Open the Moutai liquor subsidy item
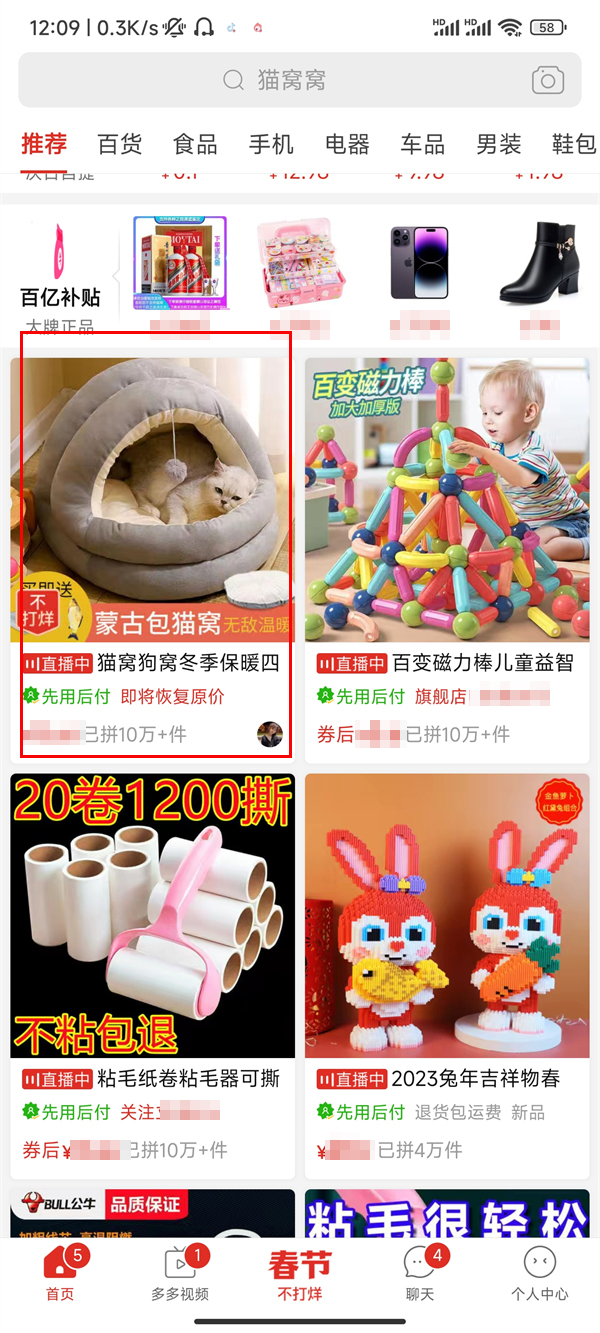The height and width of the screenshot is (1333, 600). coord(180,264)
